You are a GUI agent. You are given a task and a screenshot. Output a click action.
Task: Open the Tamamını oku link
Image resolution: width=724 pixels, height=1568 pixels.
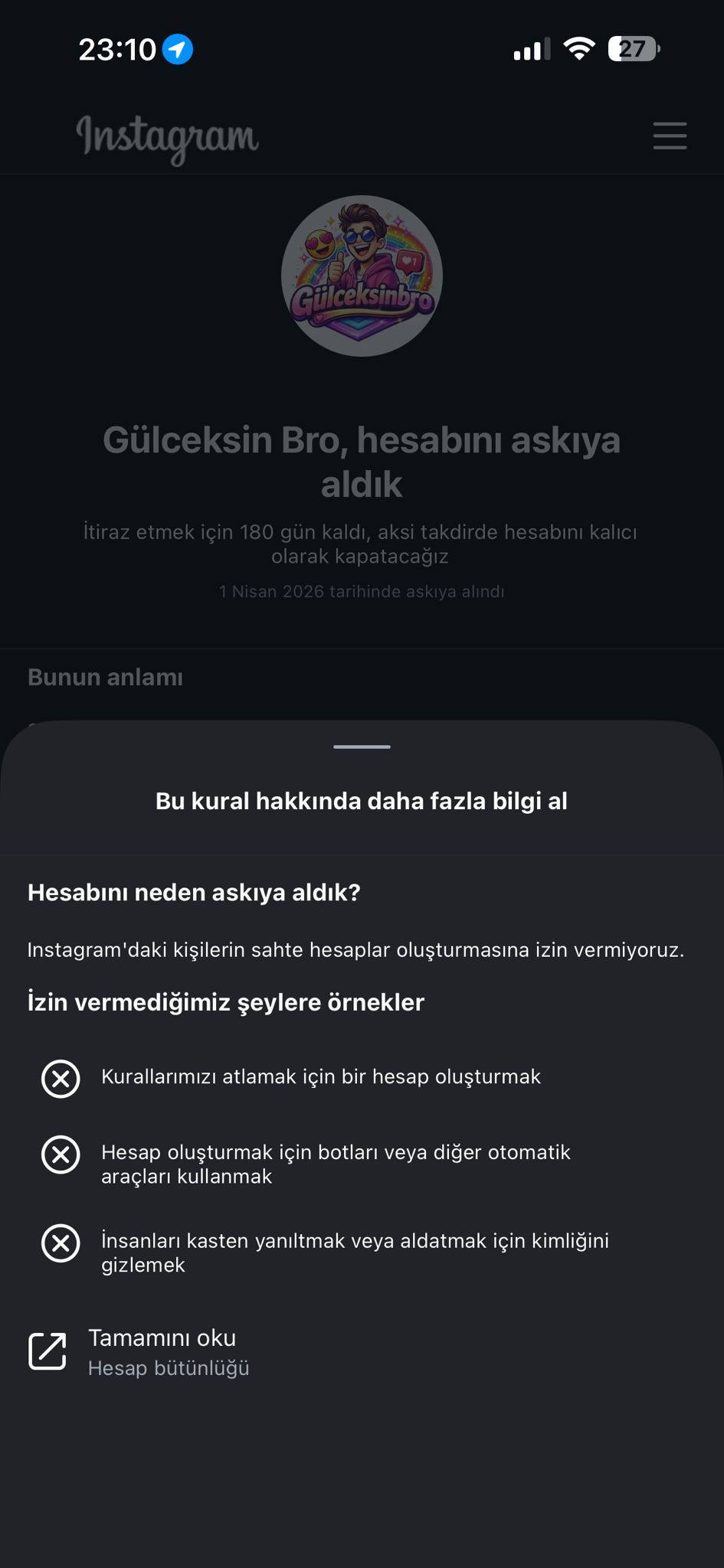[139, 1352]
